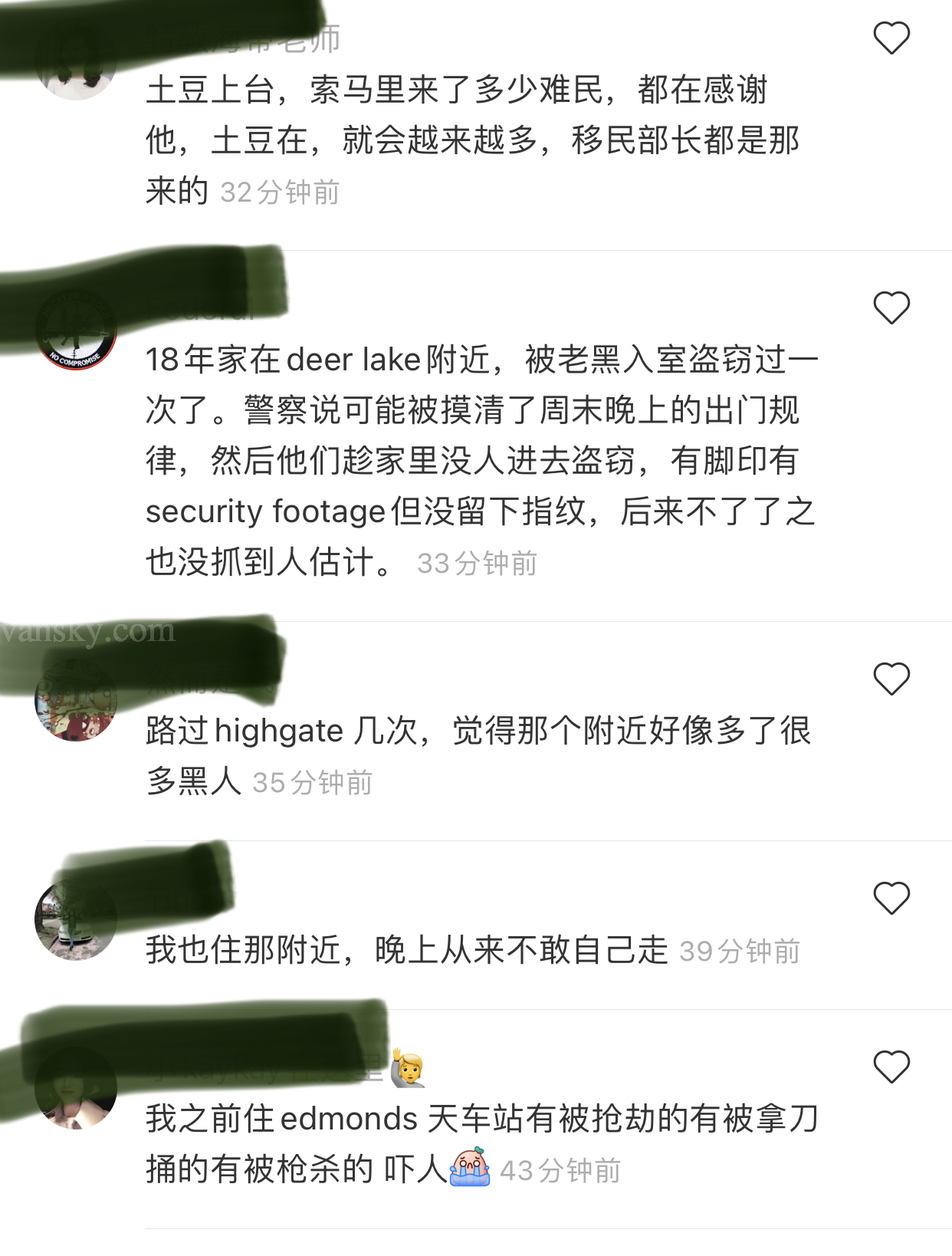Like the comment about deer lake burglary

(891, 308)
